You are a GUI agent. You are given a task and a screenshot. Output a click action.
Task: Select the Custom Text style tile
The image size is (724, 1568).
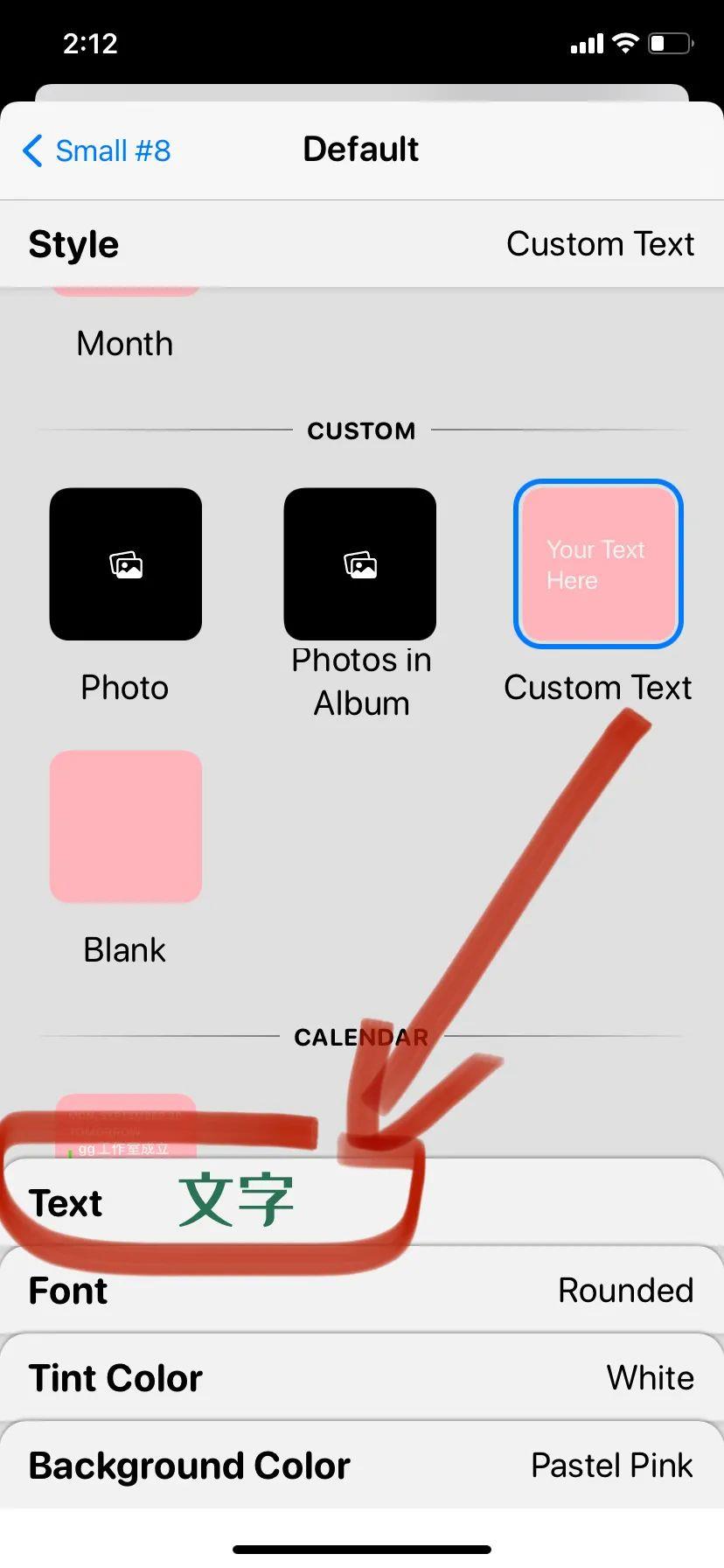(598, 563)
